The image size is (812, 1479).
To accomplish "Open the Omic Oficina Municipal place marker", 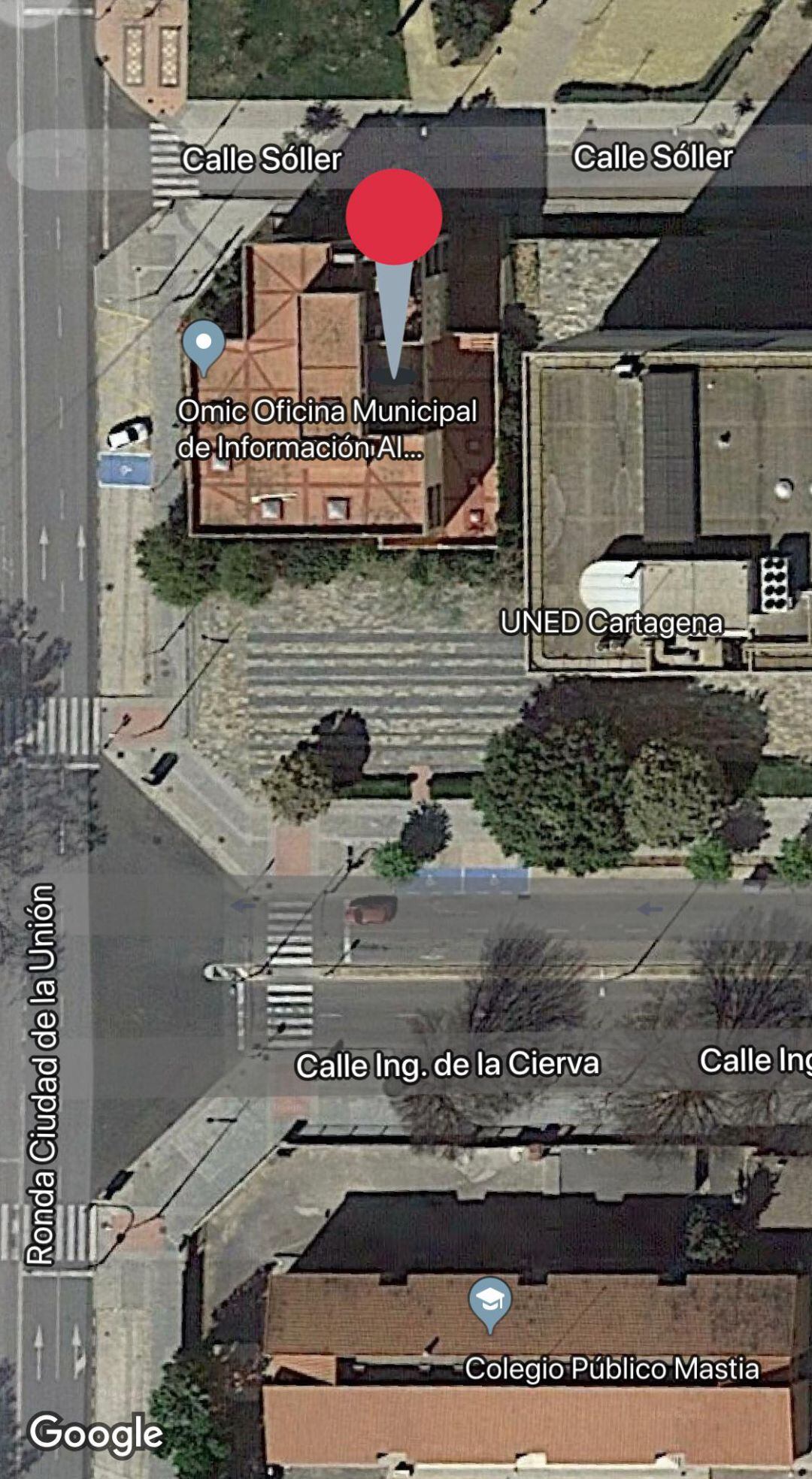I will click(x=204, y=345).
